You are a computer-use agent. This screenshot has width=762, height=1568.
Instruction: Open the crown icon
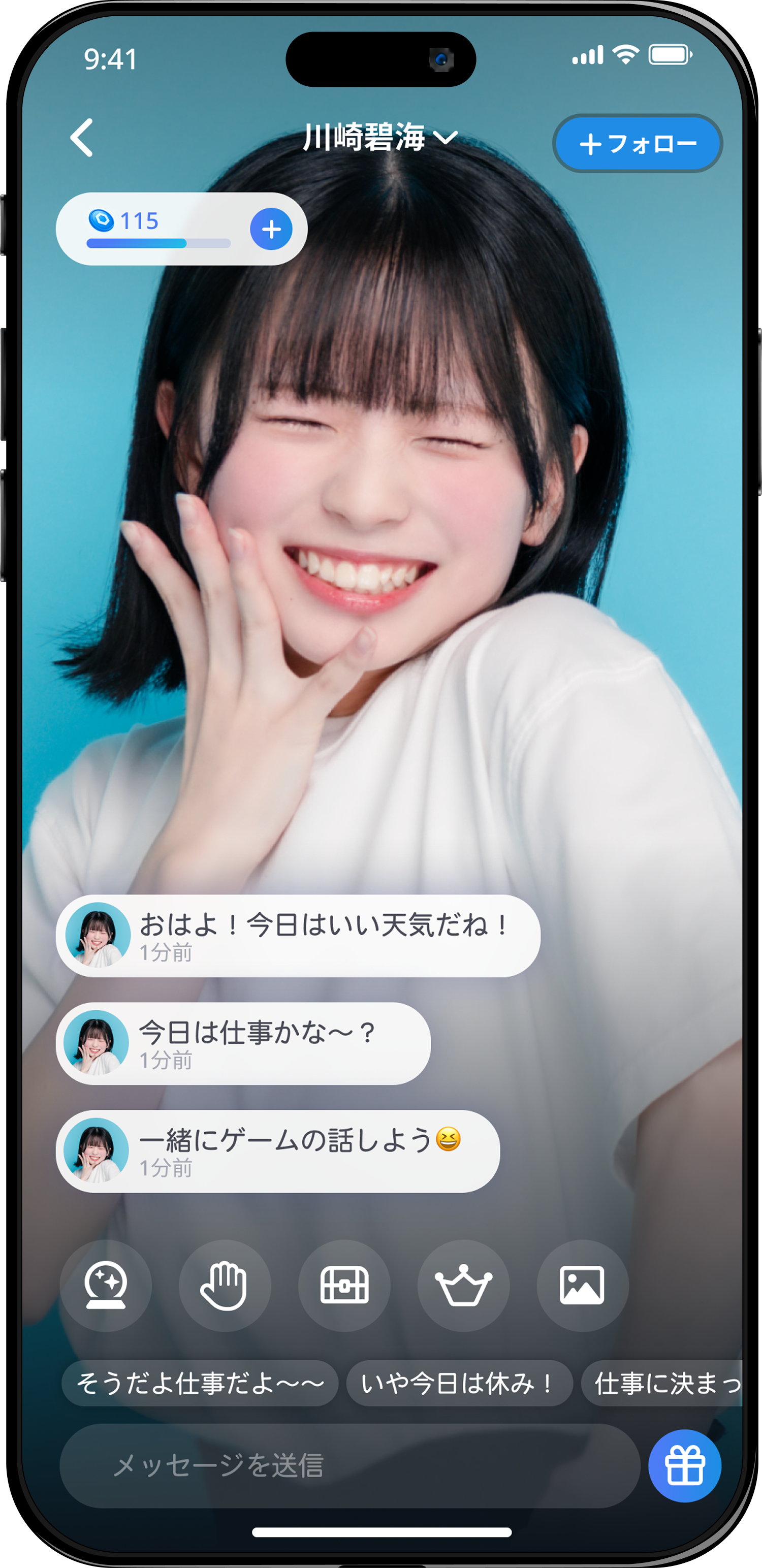point(463,1285)
